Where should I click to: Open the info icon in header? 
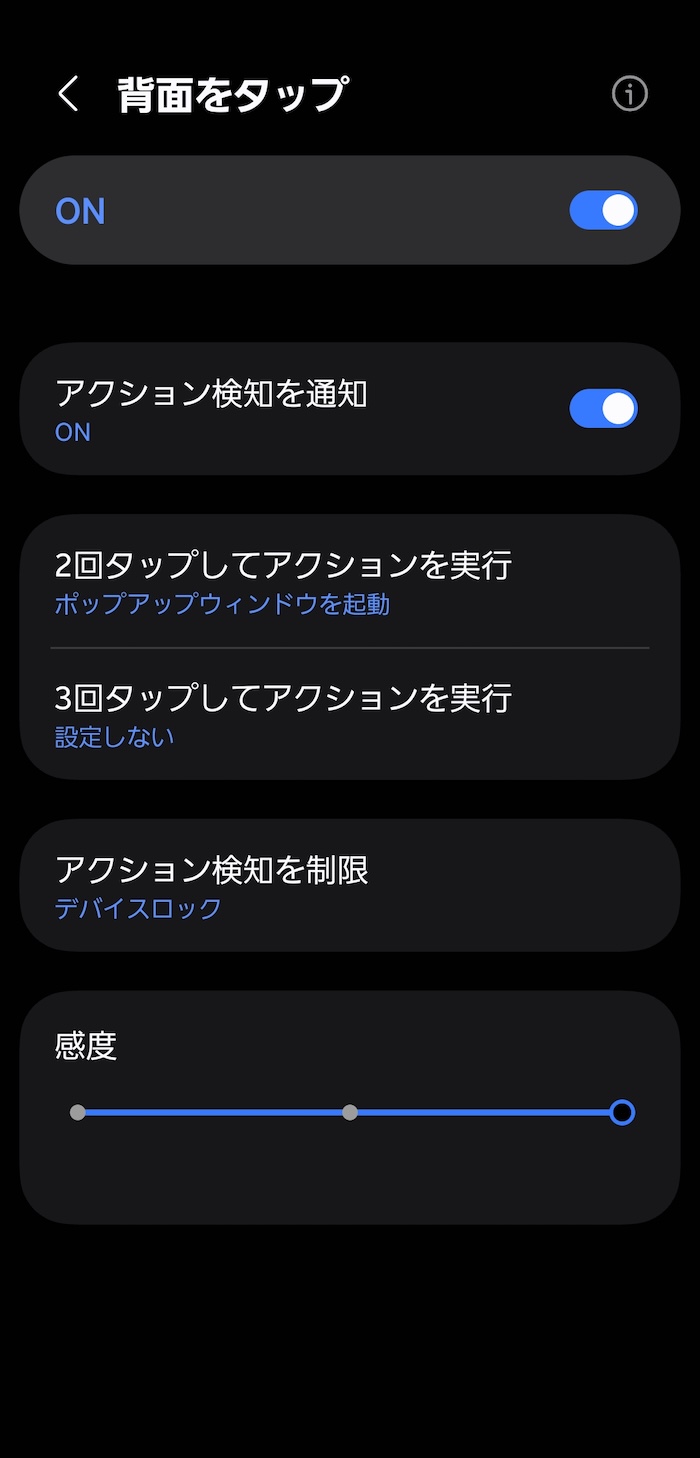[629, 94]
